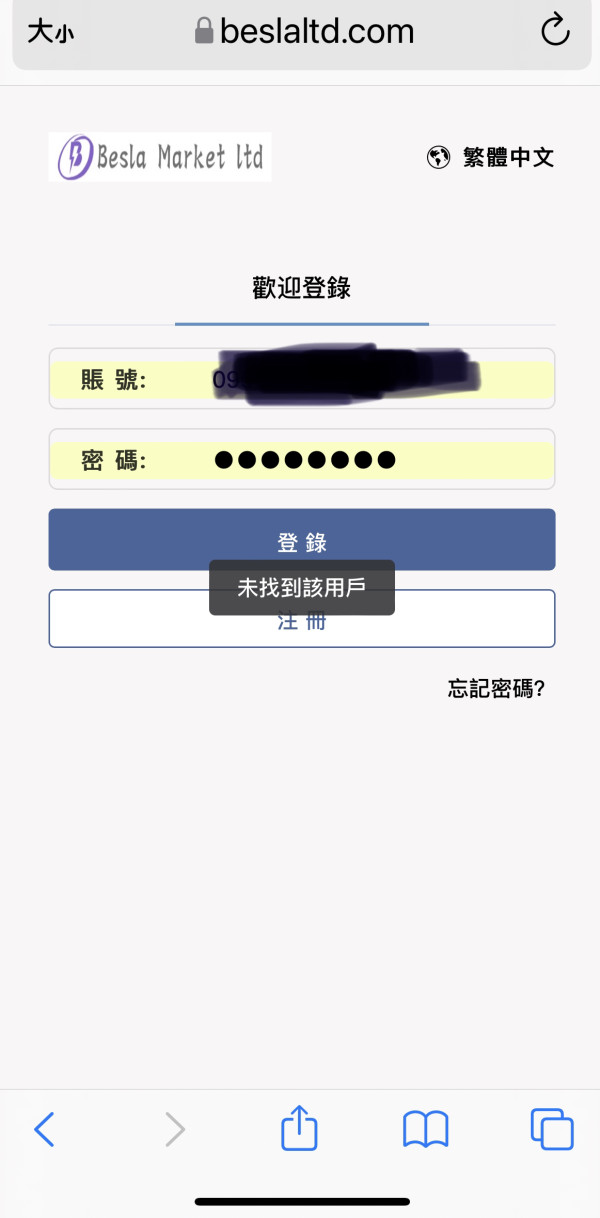Reload the page in Safari

click(555, 31)
